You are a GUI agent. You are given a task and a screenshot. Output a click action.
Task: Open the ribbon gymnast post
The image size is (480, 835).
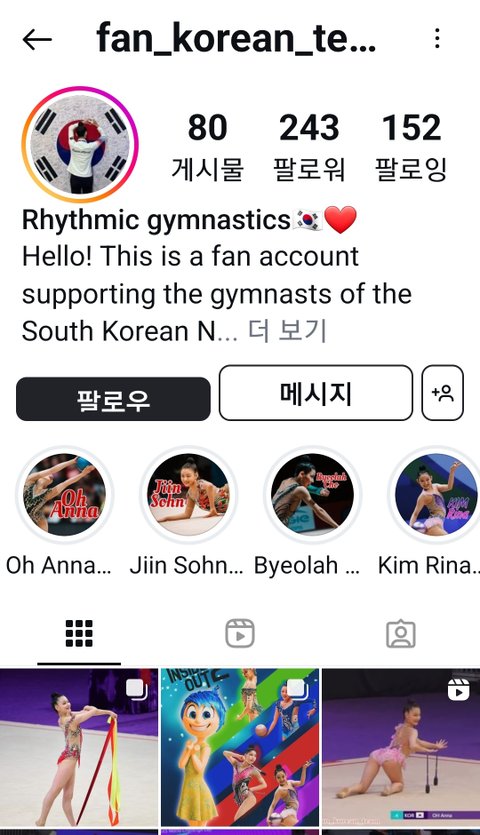pos(79,748)
